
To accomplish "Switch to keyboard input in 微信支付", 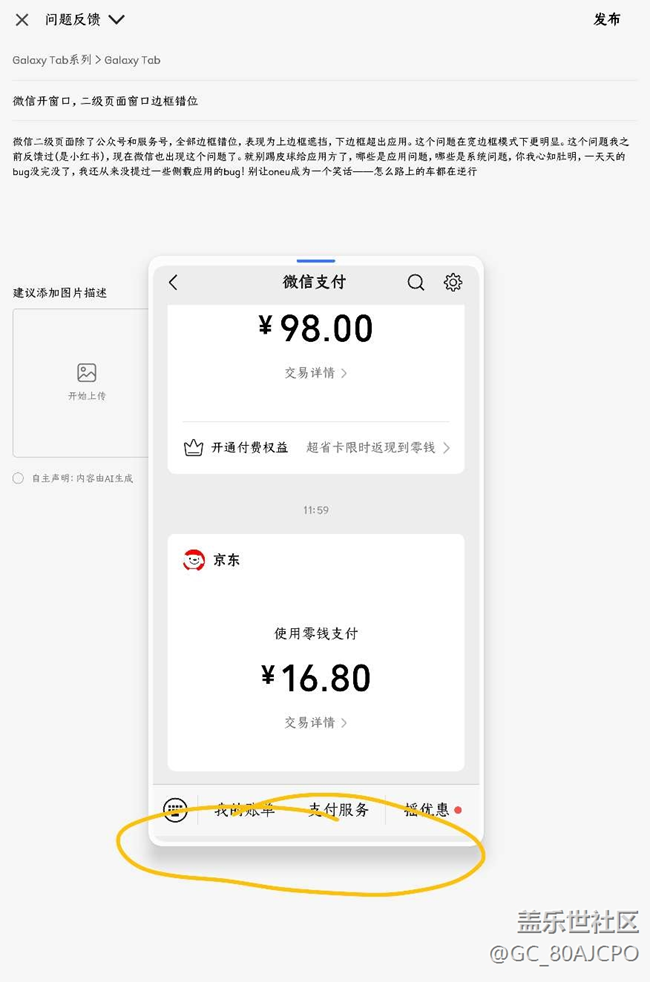I will point(175,810).
